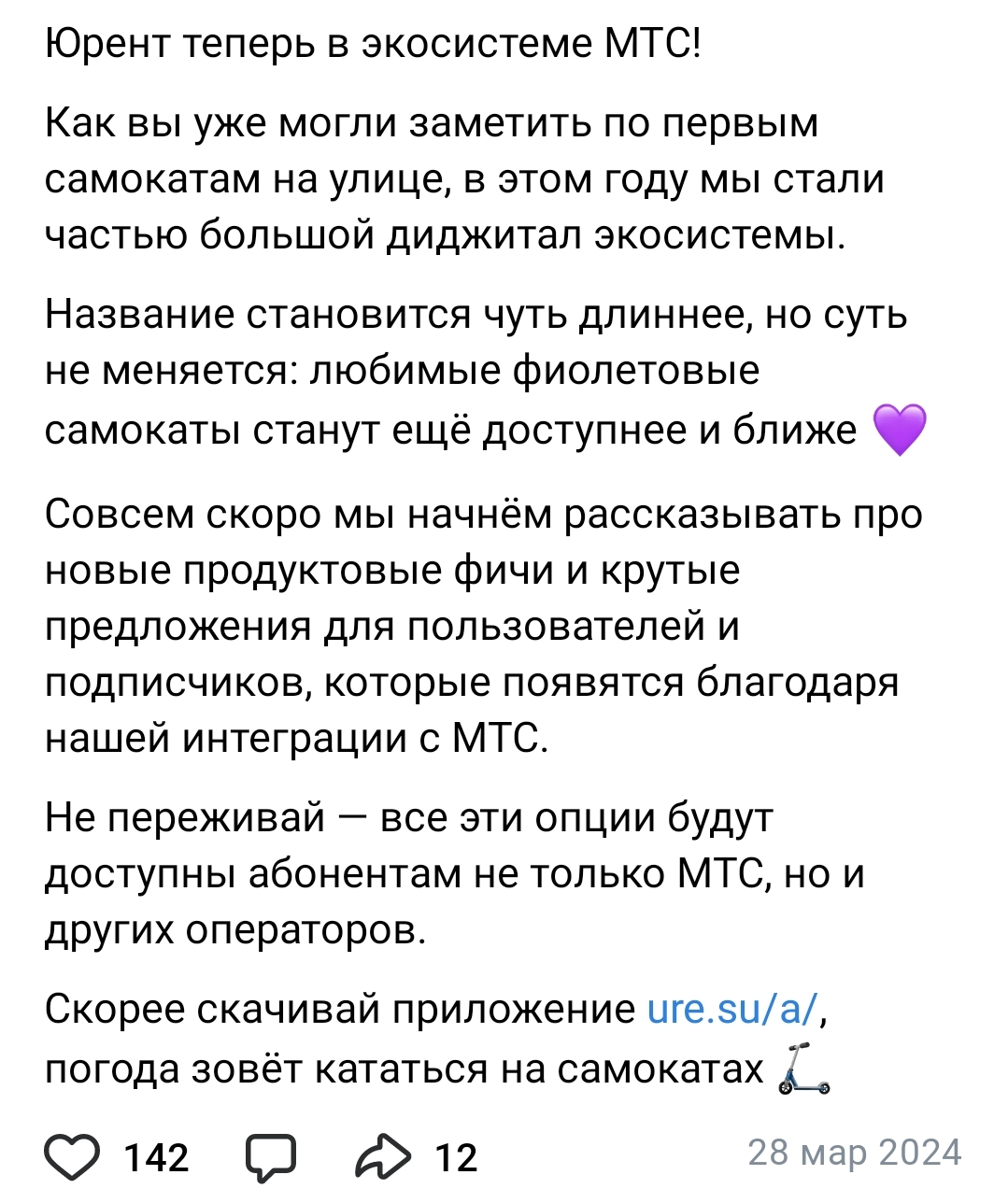This screenshot has width=1008, height=1189.
Task: Like the Юрент post with the heart icon
Action: (x=73, y=1157)
